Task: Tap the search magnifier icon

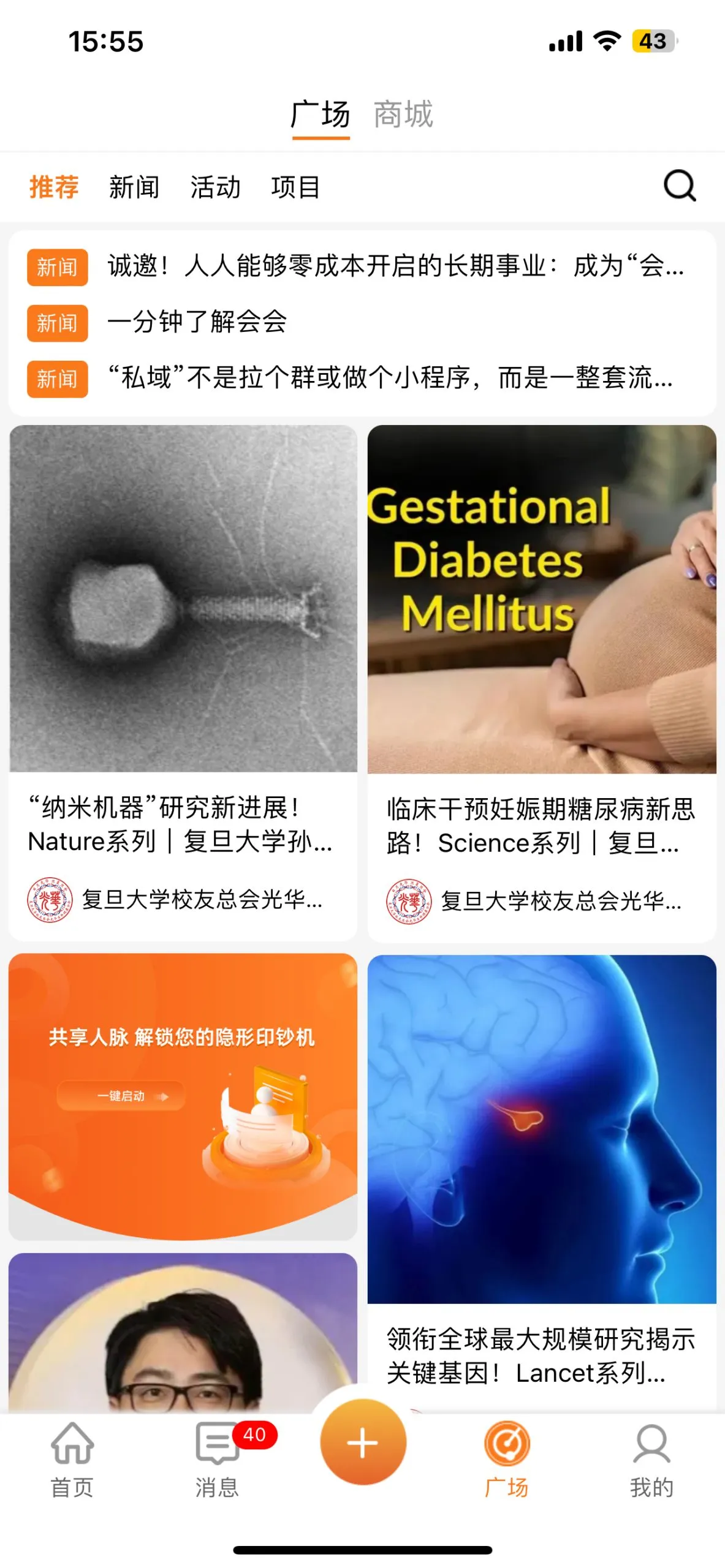Action: click(680, 187)
